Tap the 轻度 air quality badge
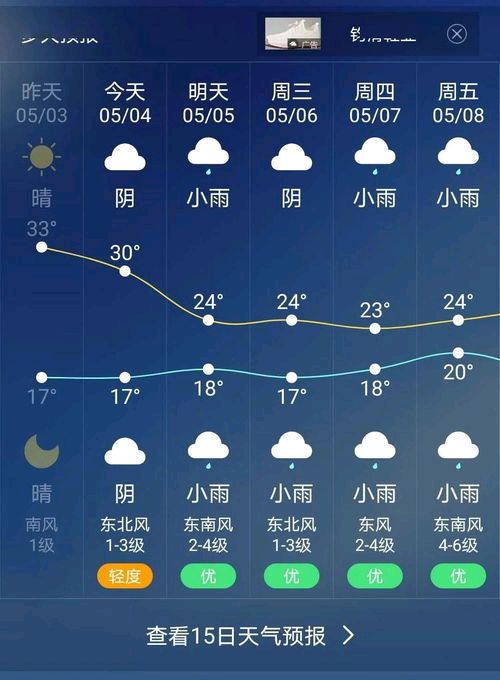This screenshot has width=500, height=680. click(125, 576)
